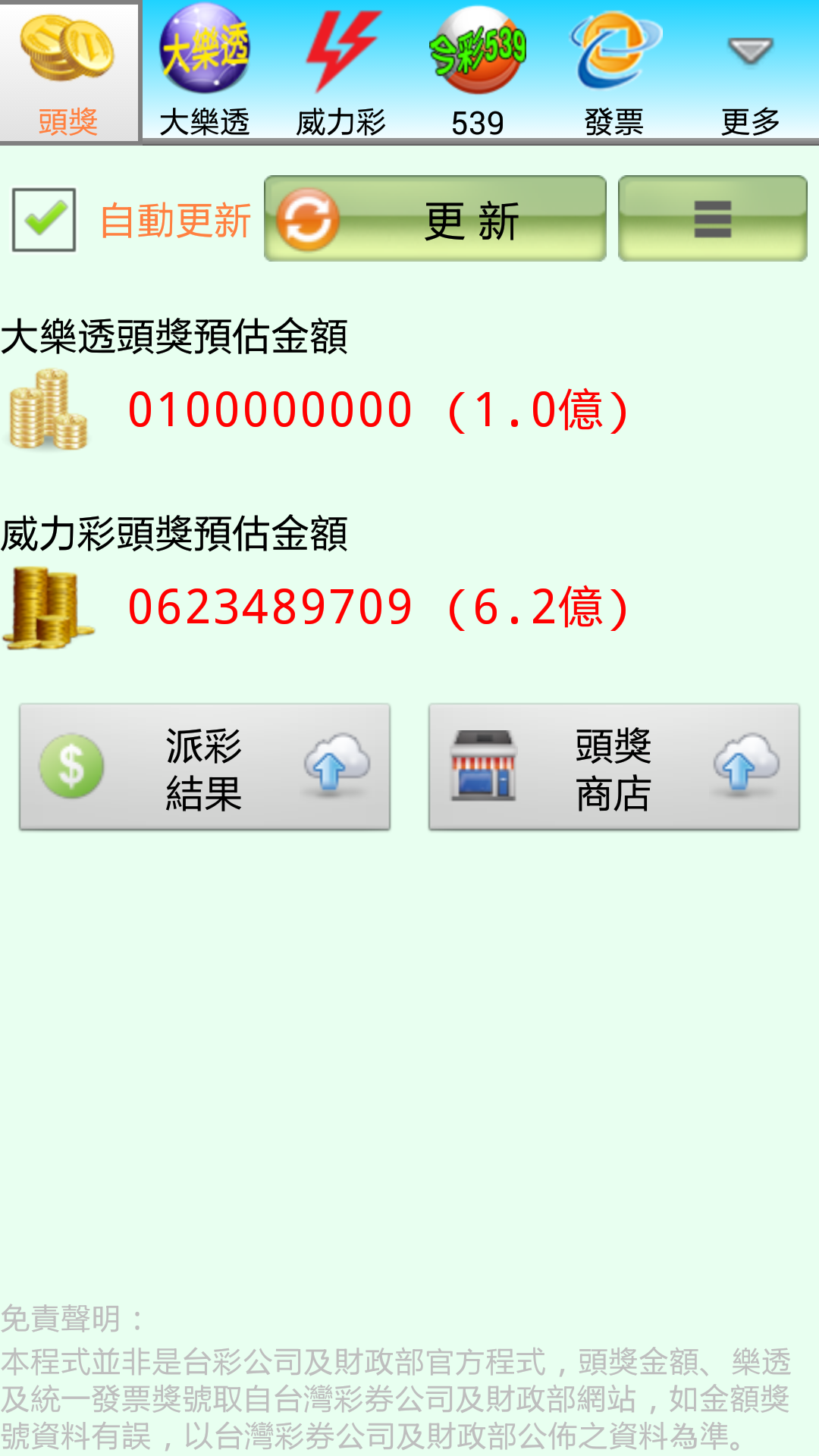Expand the 更多 tab menu
Screen dimensions: 819x1456
(750, 71)
